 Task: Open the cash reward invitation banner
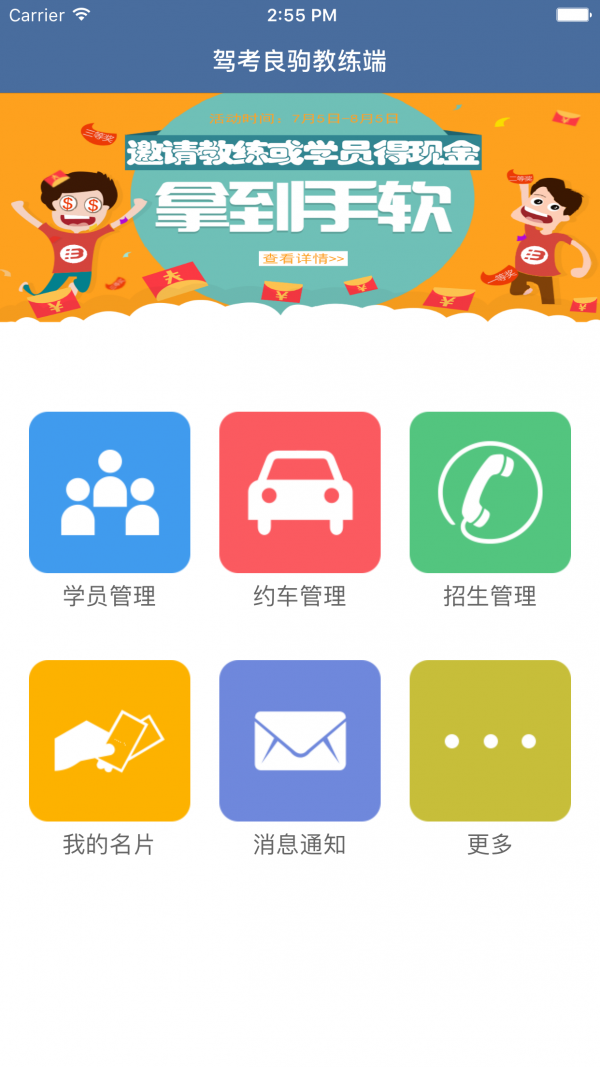pos(300,207)
